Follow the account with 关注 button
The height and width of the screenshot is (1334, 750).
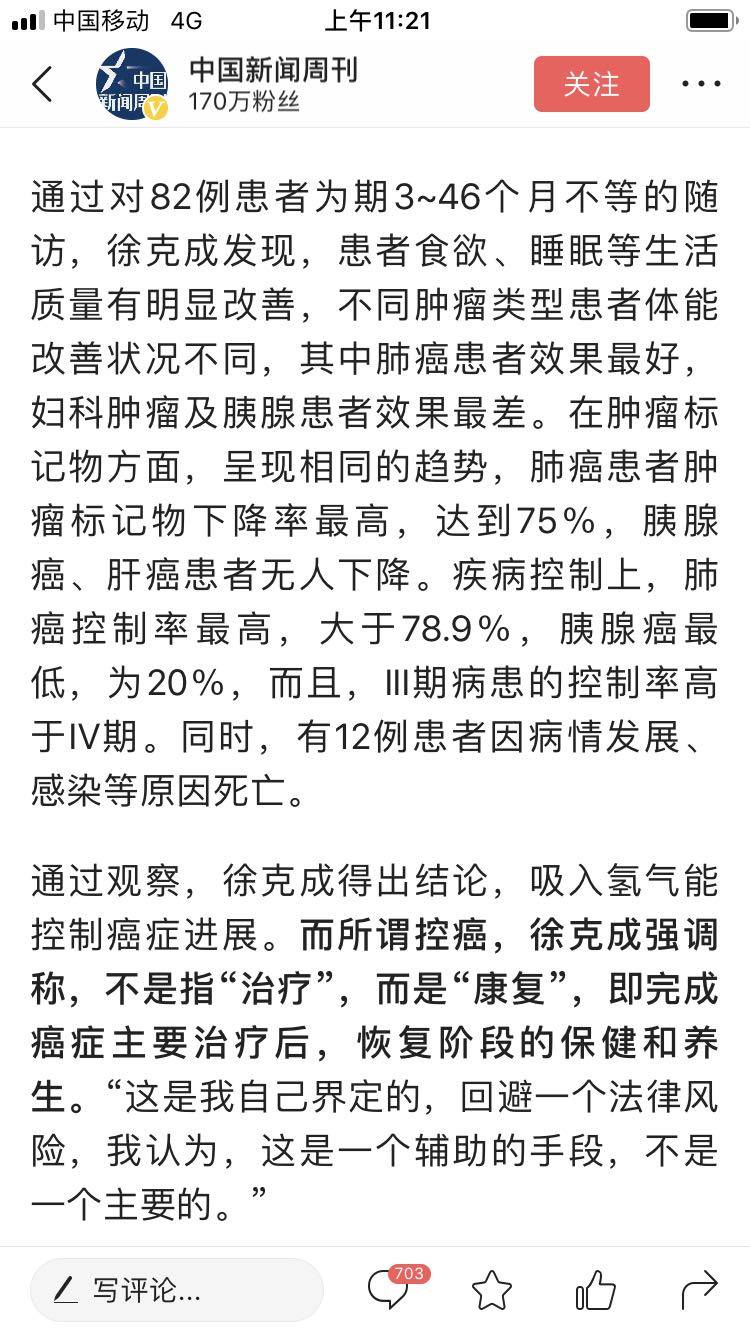tap(591, 84)
